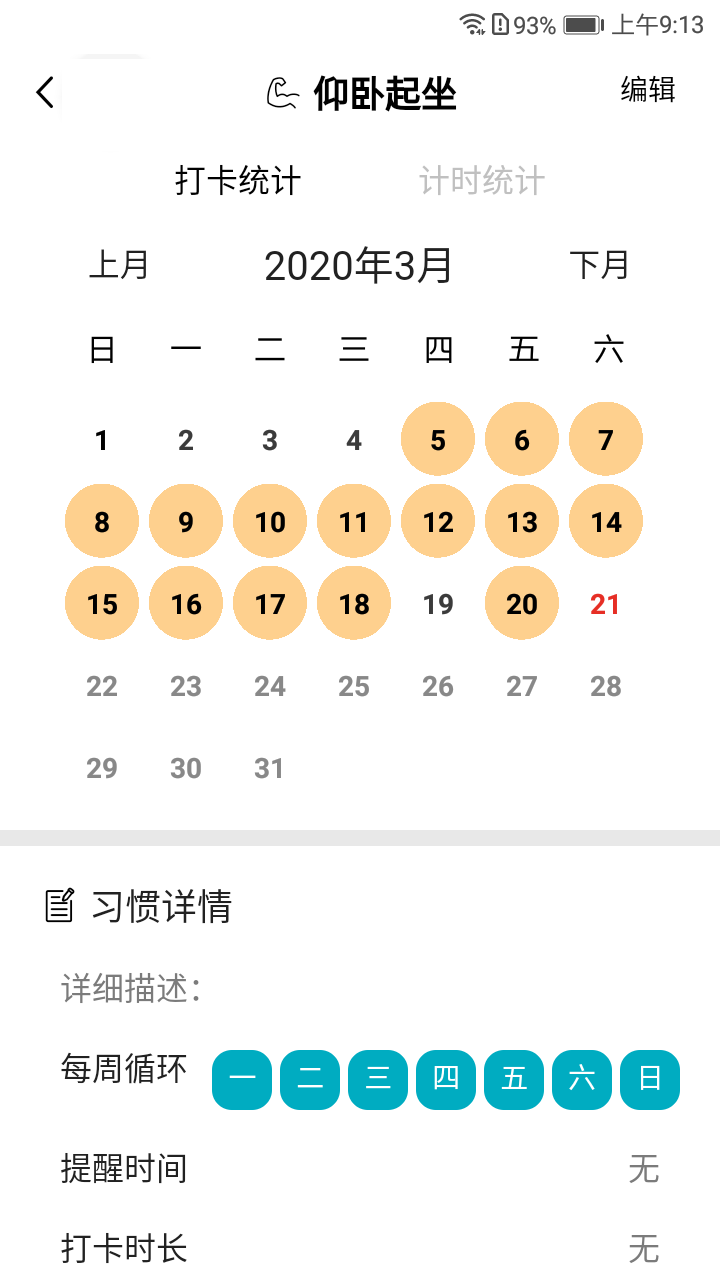Image resolution: width=720 pixels, height=1280 pixels.
Task: Select March 19 on the calendar
Action: click(438, 604)
